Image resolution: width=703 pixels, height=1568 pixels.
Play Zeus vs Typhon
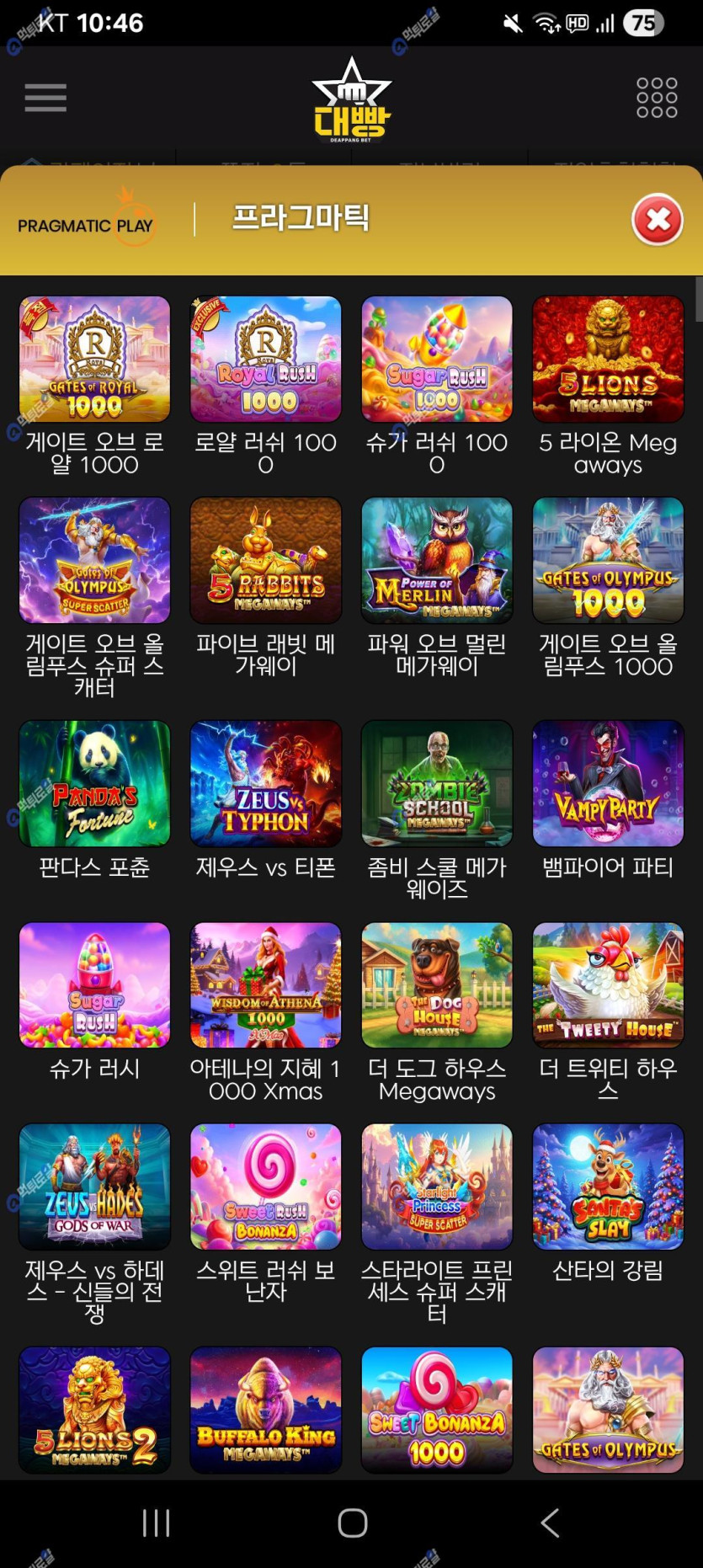[x=266, y=784]
